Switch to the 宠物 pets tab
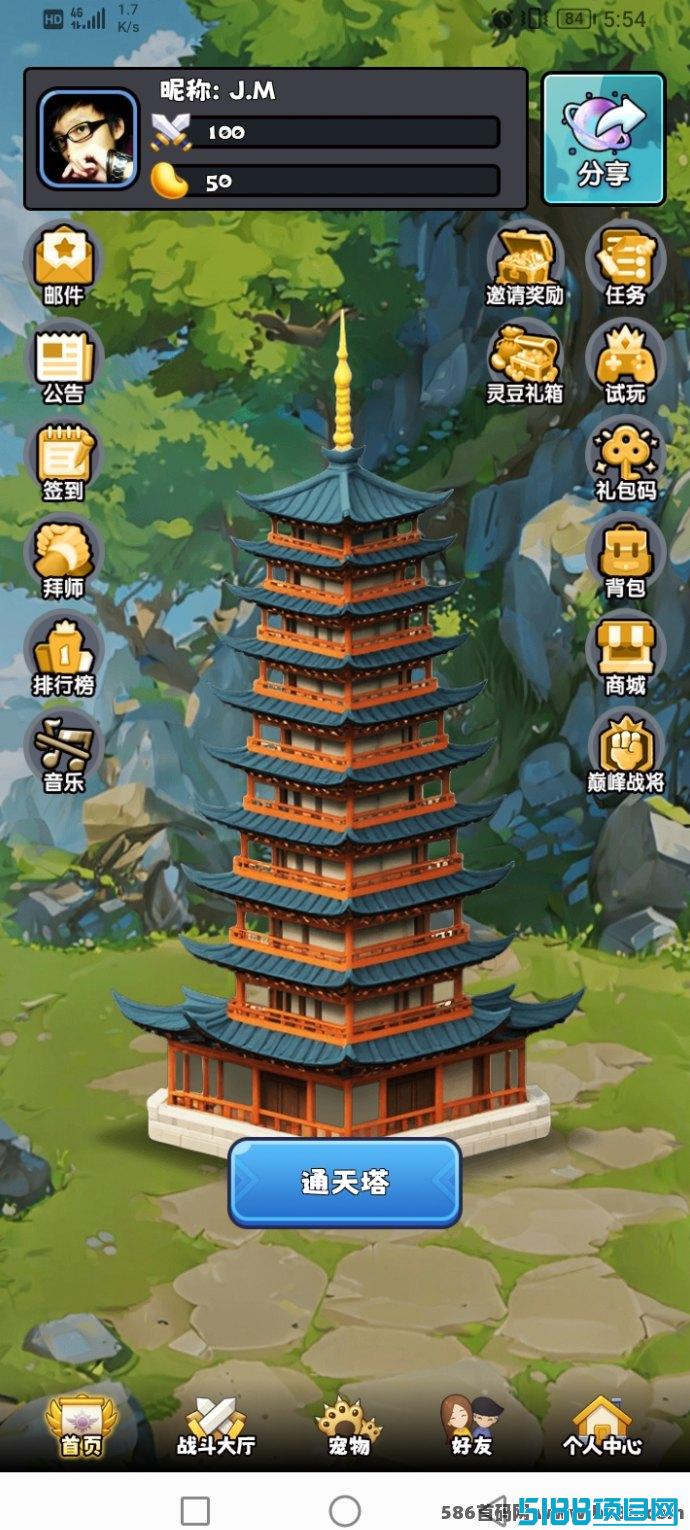690x1530 pixels. 349,1427
